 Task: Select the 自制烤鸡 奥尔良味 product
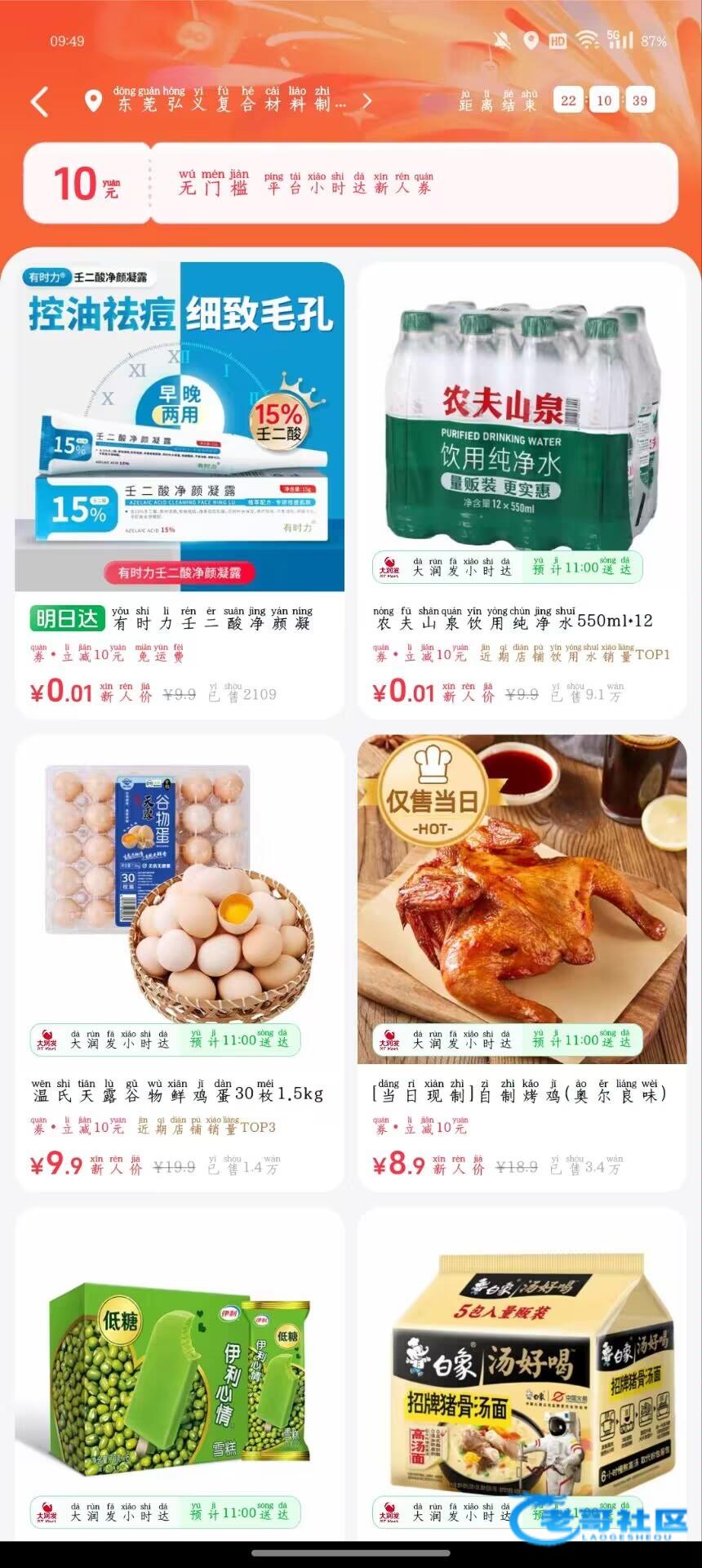tap(522, 963)
